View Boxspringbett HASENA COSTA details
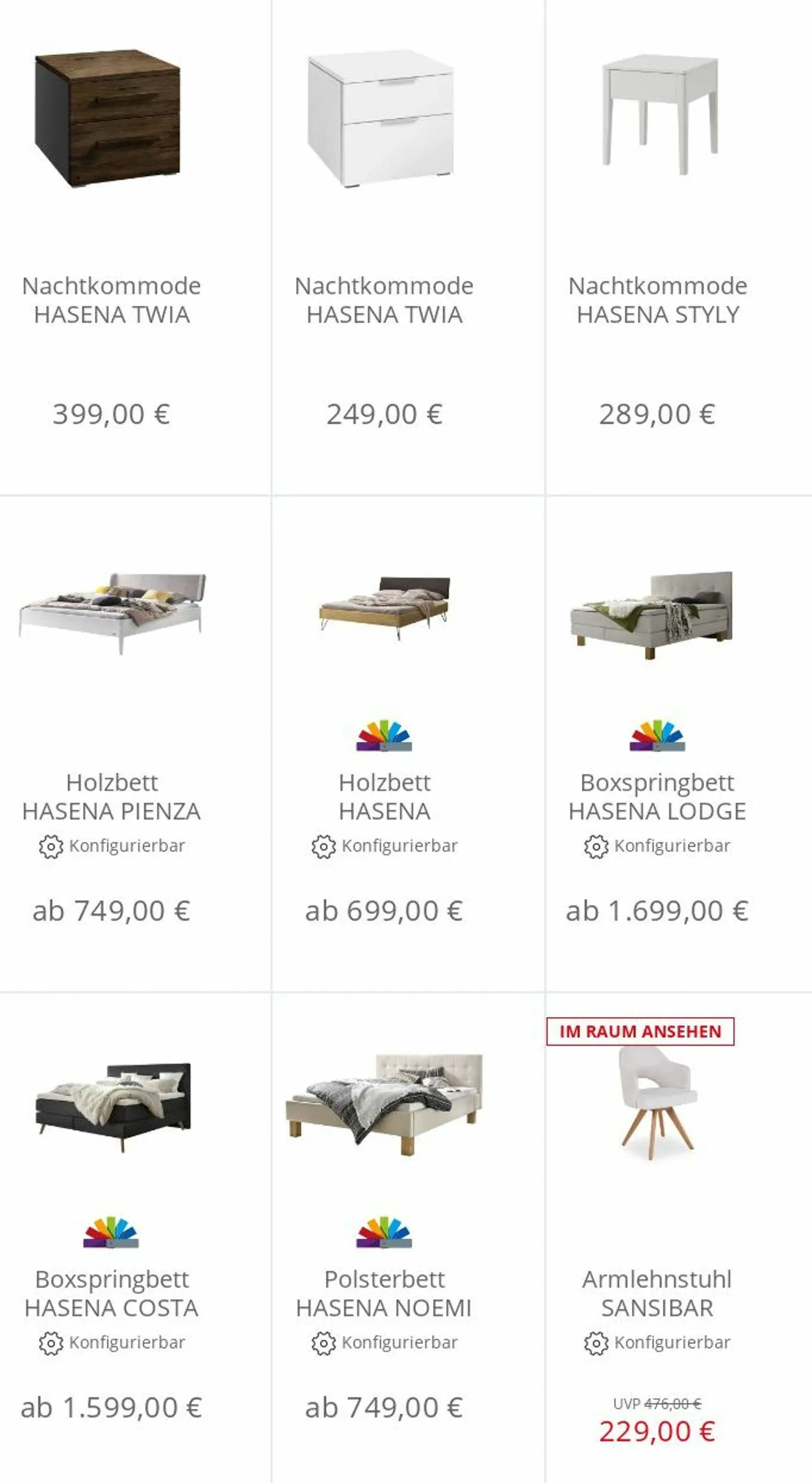 111,1293
